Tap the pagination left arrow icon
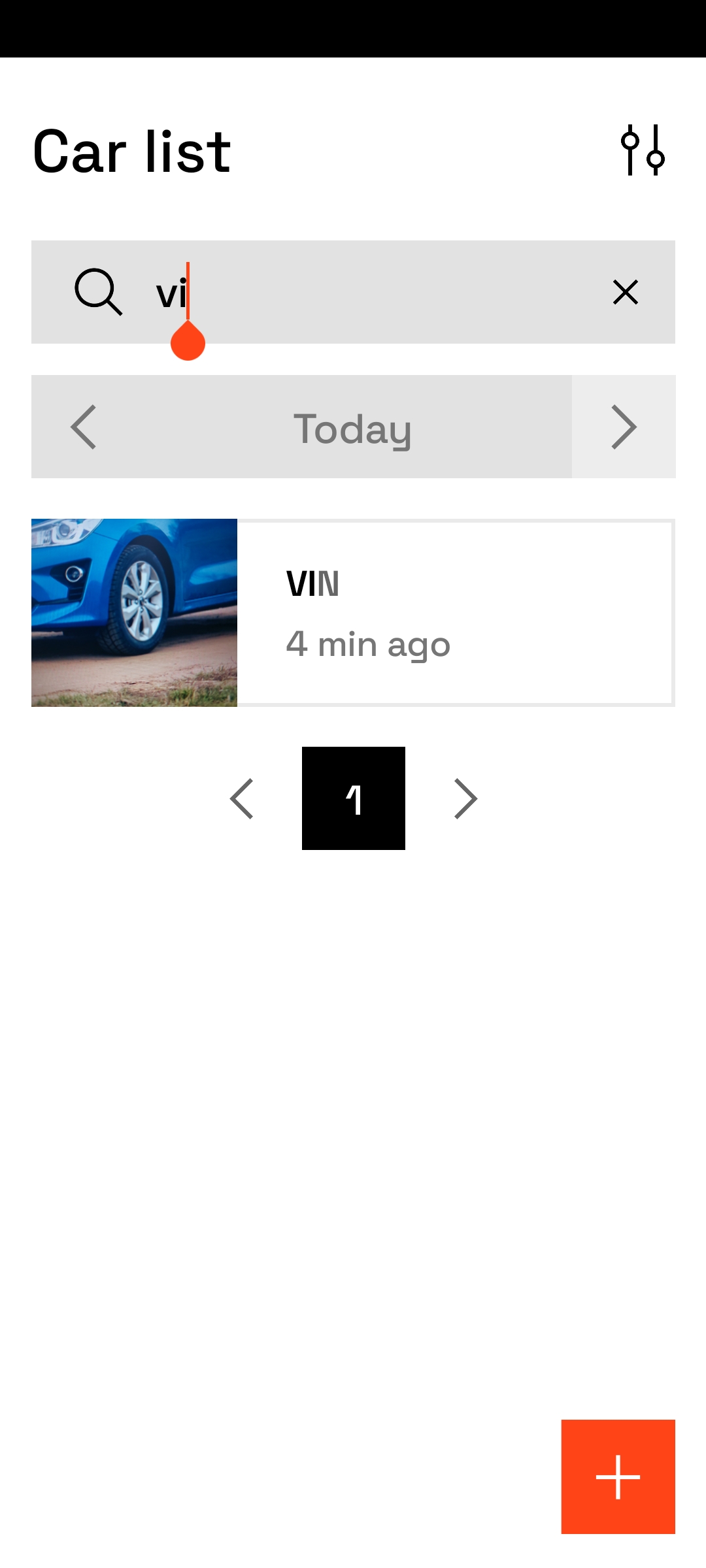The height and width of the screenshot is (1568, 706). tap(241, 798)
